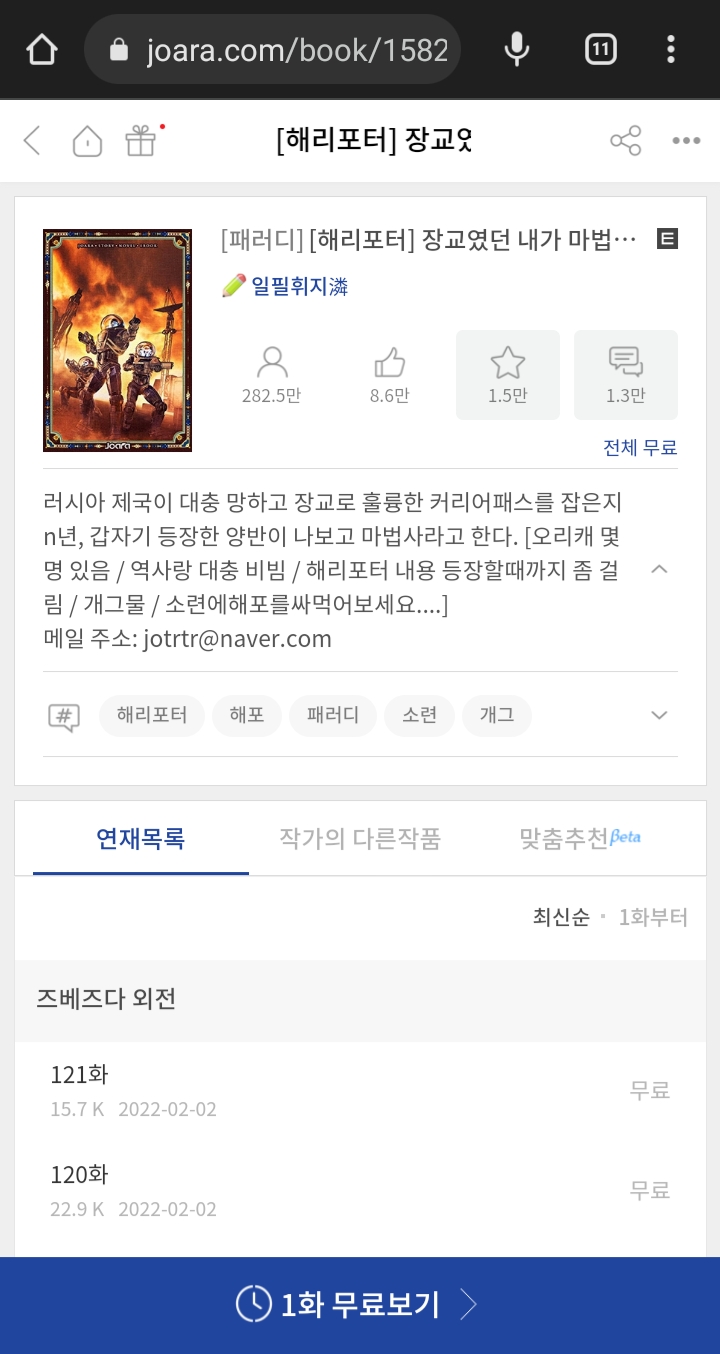Select the 해리포터 tag chip
720x1354 pixels.
click(151, 716)
